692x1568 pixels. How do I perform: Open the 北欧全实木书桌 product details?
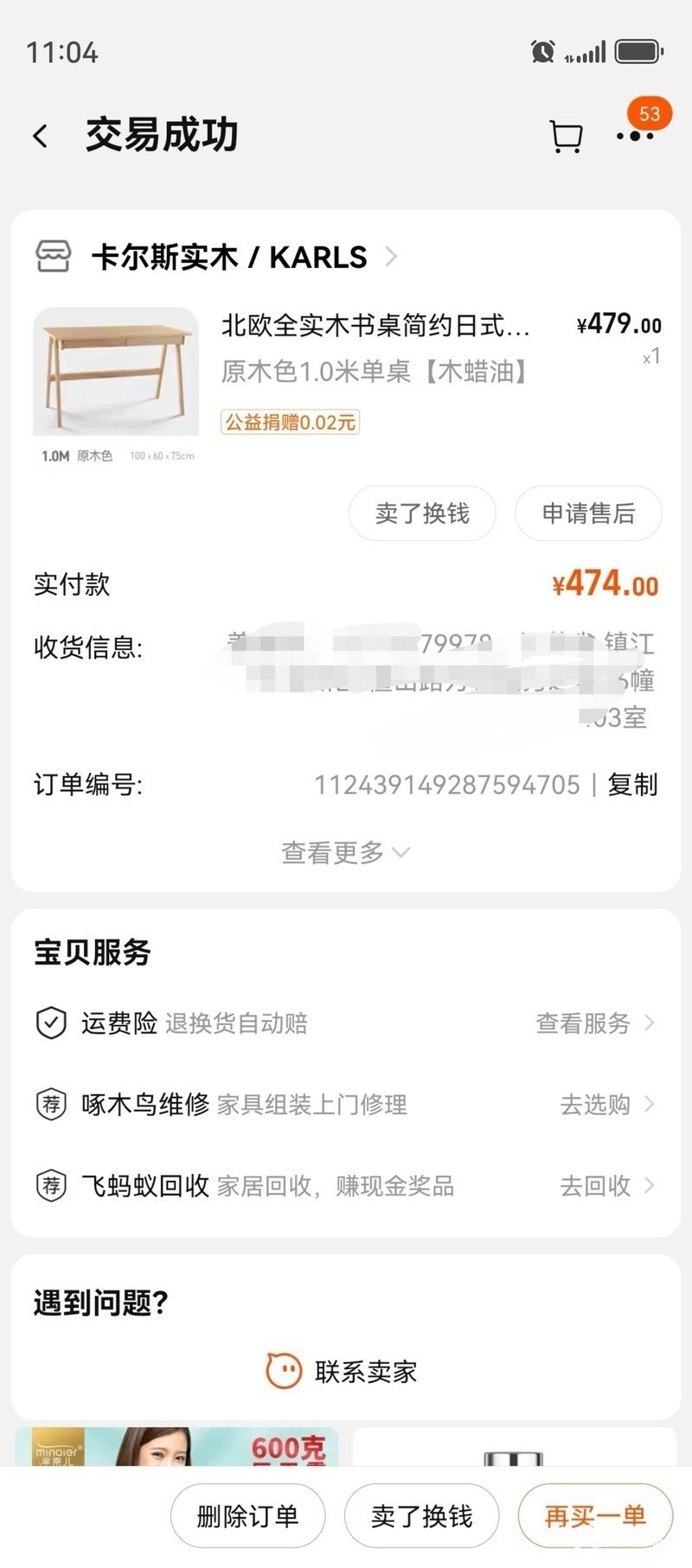click(375, 326)
